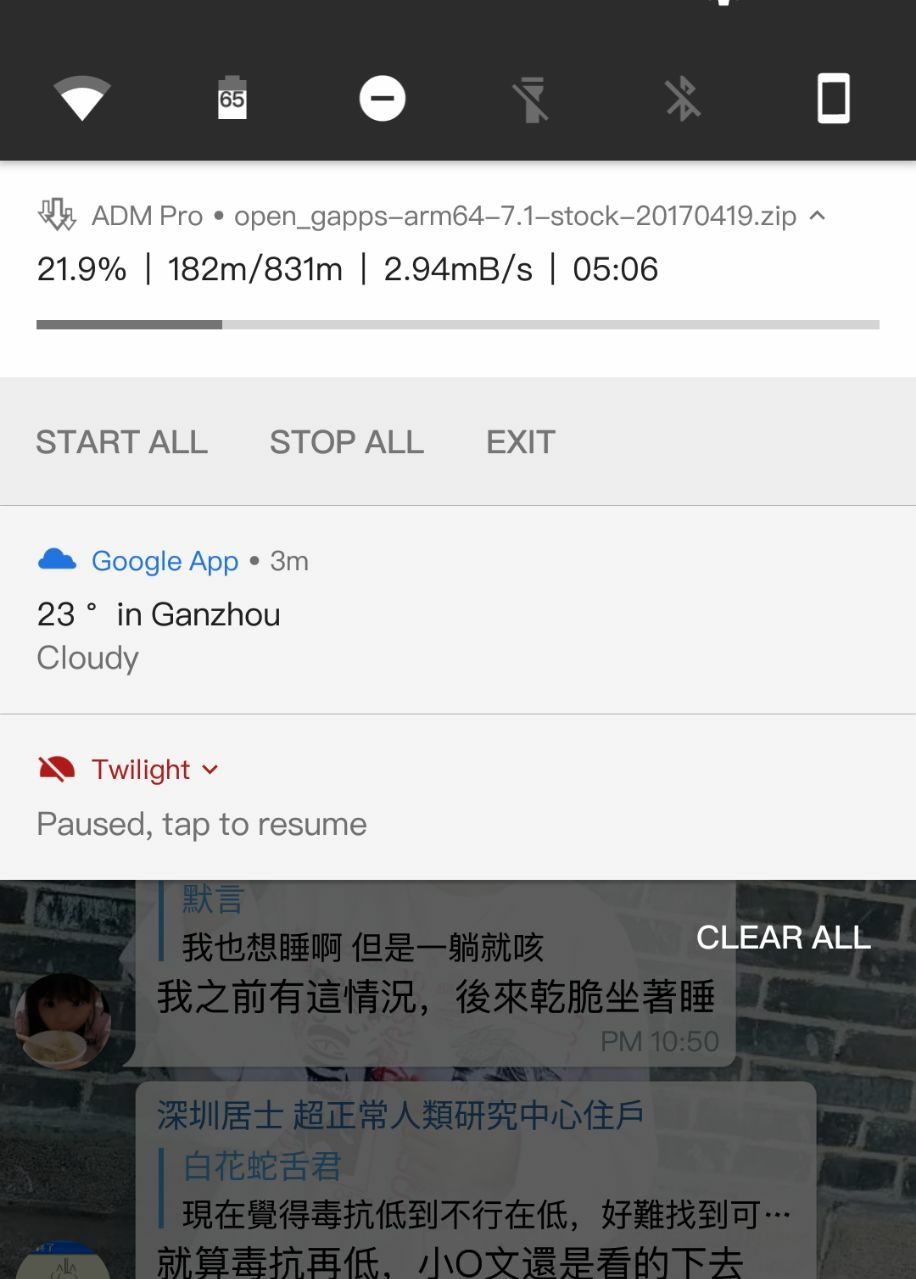Image resolution: width=916 pixels, height=1279 pixels.
Task: Start all ADM Pro downloads
Action: 122,442
